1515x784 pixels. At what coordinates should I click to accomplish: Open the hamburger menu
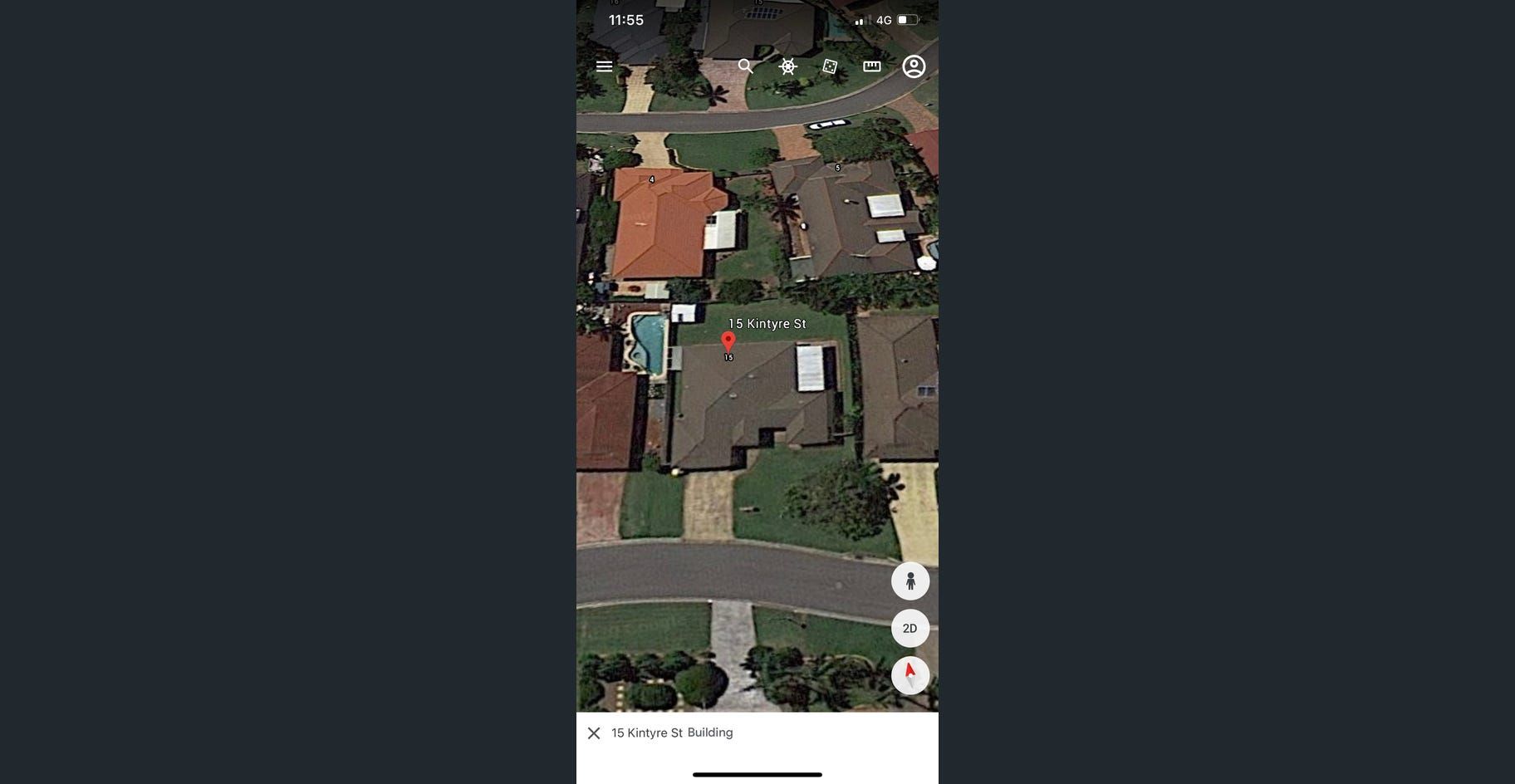pyautogui.click(x=604, y=66)
